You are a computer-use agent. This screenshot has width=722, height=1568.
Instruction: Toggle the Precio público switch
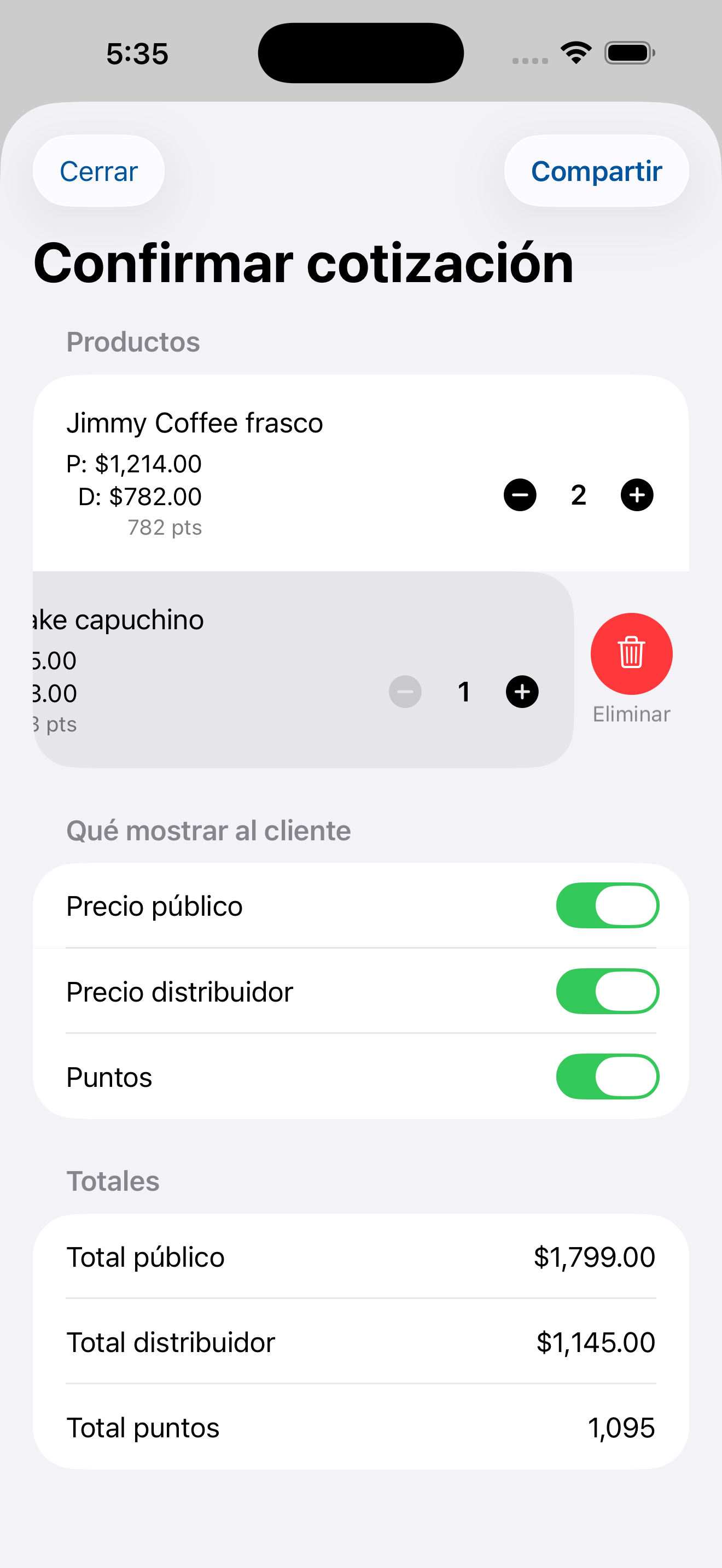tap(607, 906)
